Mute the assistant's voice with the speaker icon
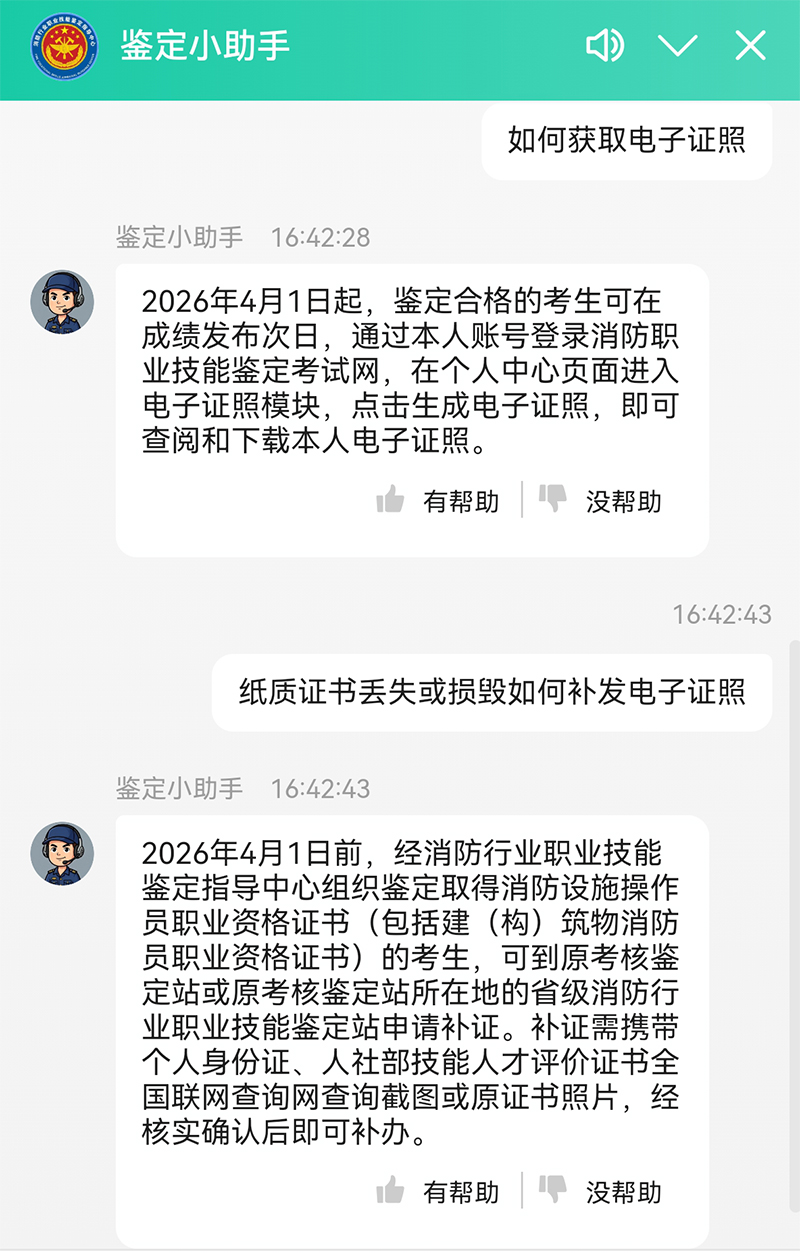 [604, 45]
